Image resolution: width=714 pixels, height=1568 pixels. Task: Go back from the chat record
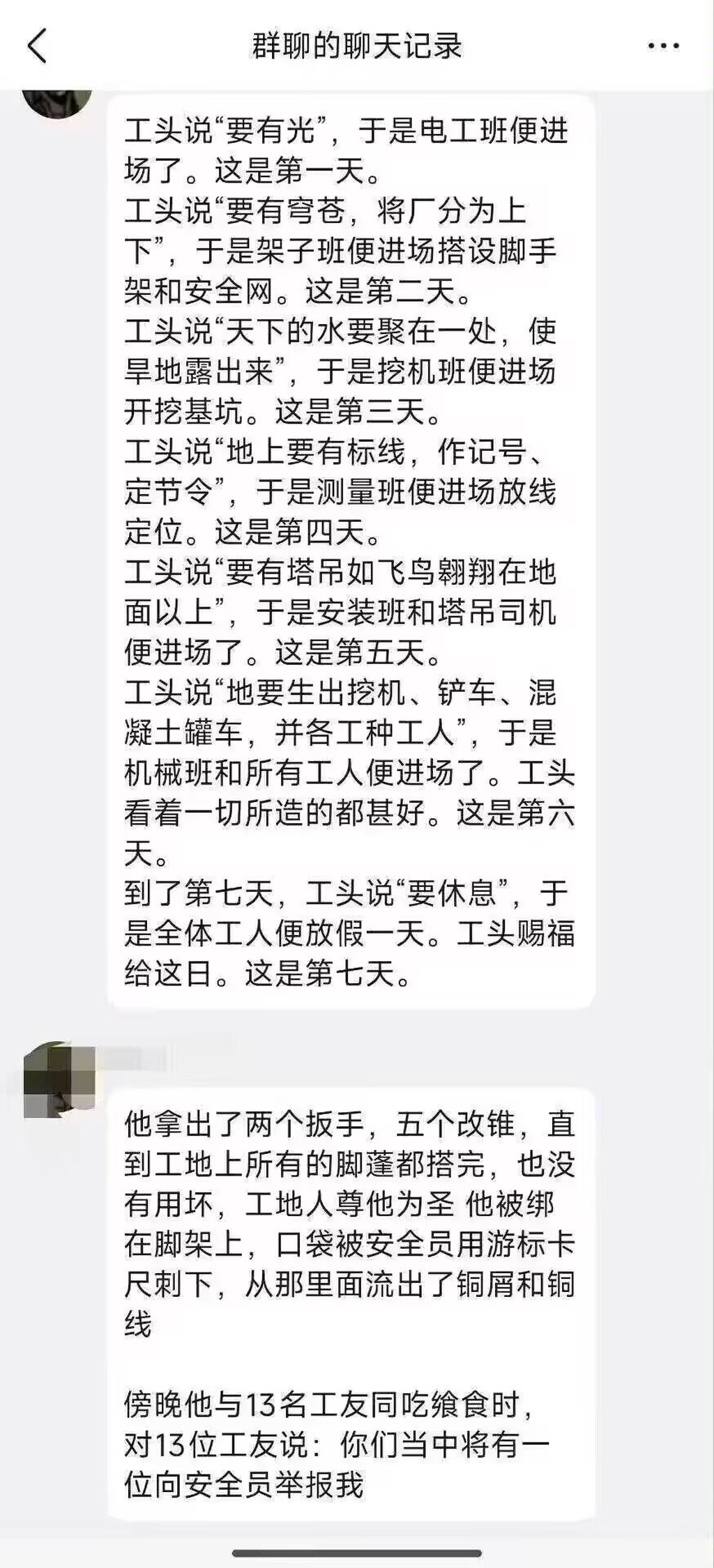coord(37,46)
